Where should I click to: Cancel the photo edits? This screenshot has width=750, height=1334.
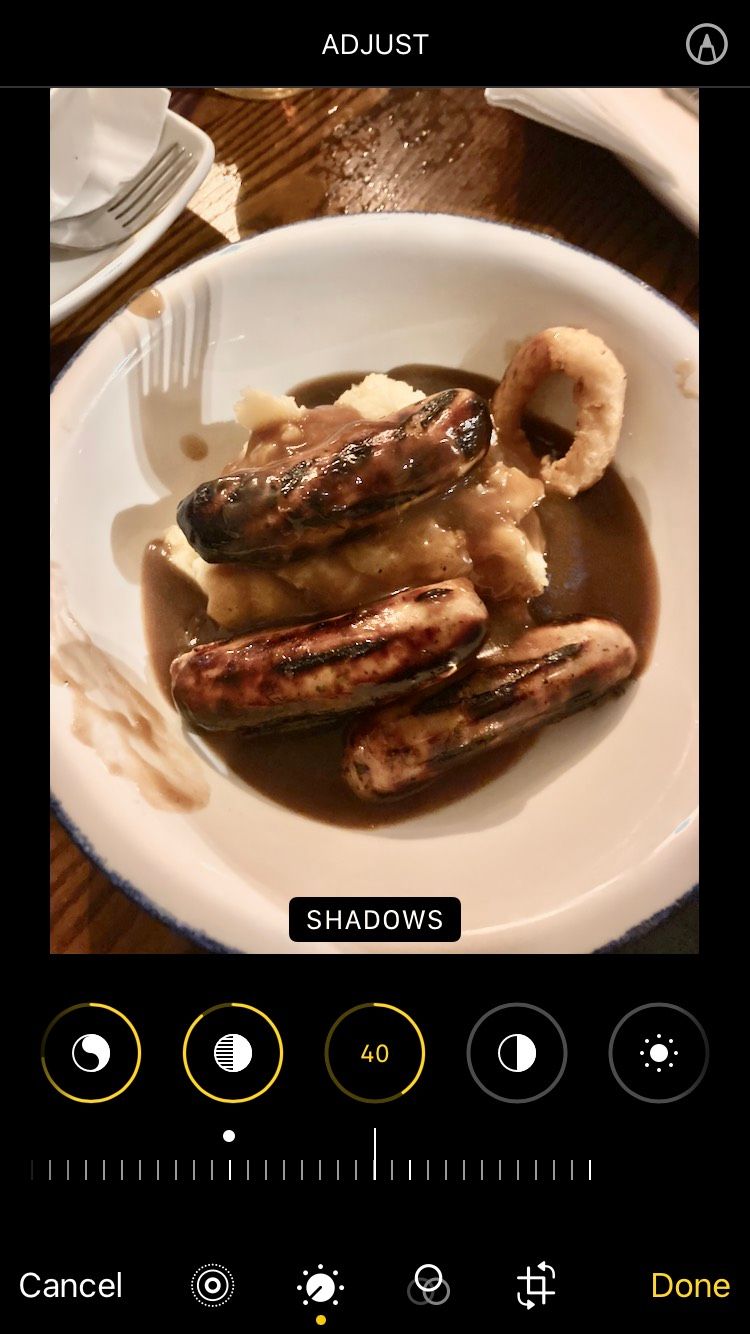tap(71, 1285)
